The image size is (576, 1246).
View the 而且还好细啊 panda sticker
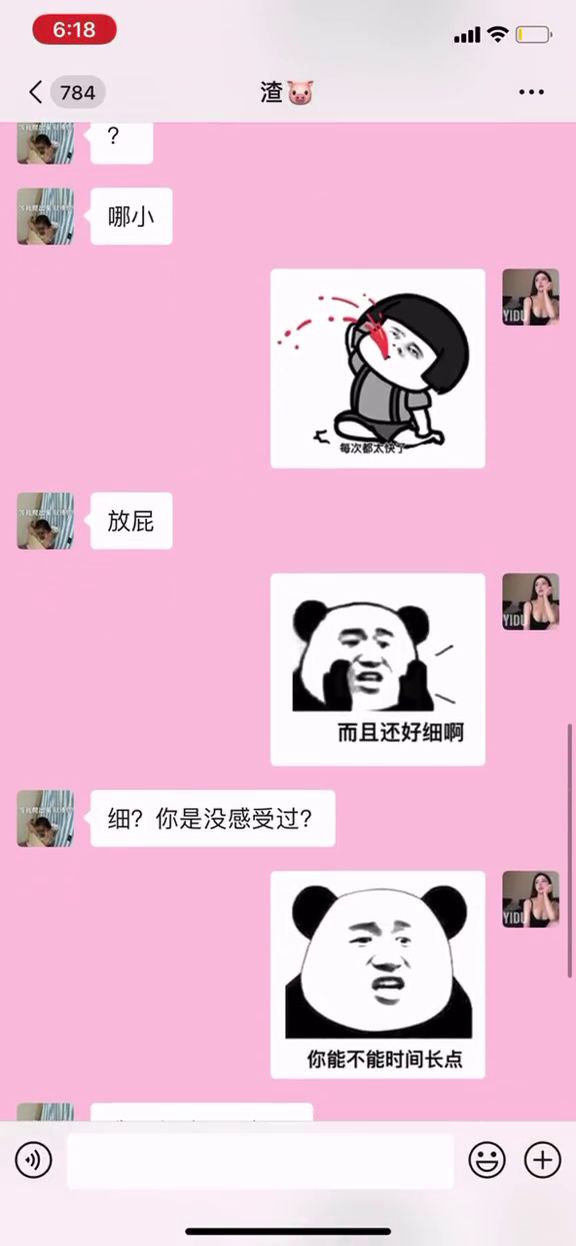(378, 669)
